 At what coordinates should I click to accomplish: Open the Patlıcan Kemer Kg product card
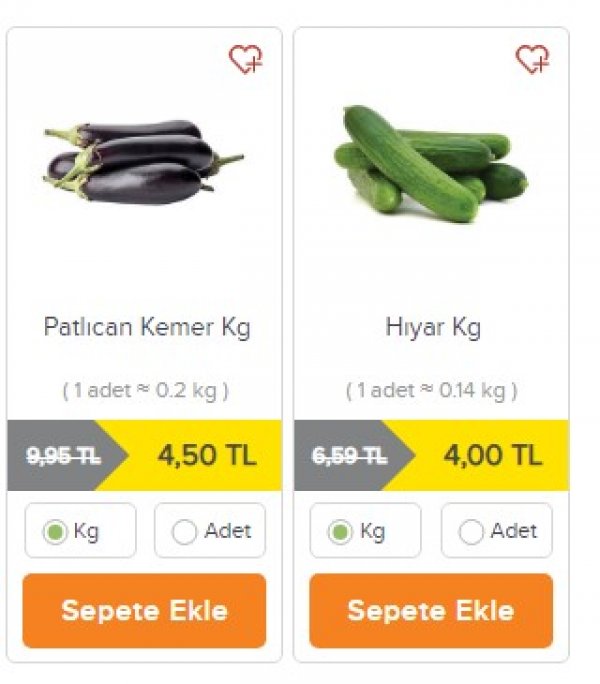pyautogui.click(x=146, y=327)
